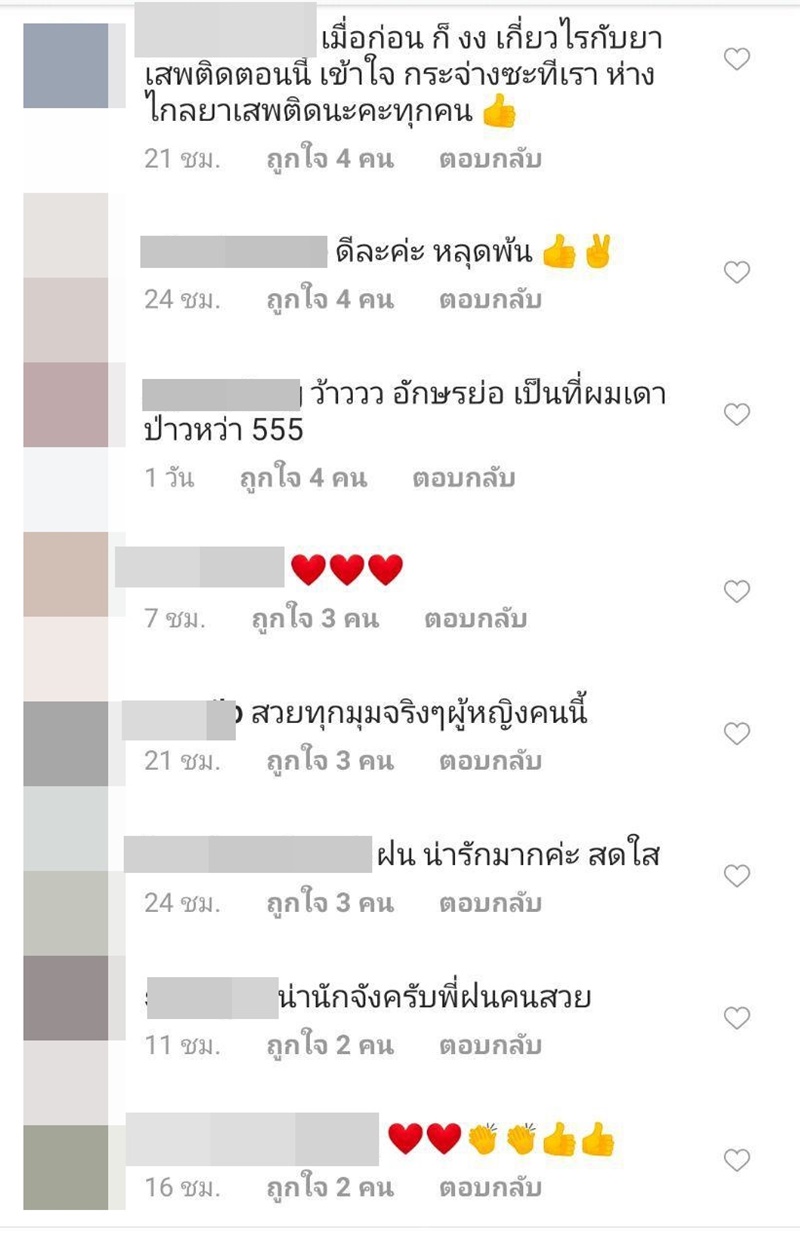The height and width of the screenshot is (1247, 800).
Task: Like the ว้าววว อักษรย่อ comment
Action: [x=737, y=415]
